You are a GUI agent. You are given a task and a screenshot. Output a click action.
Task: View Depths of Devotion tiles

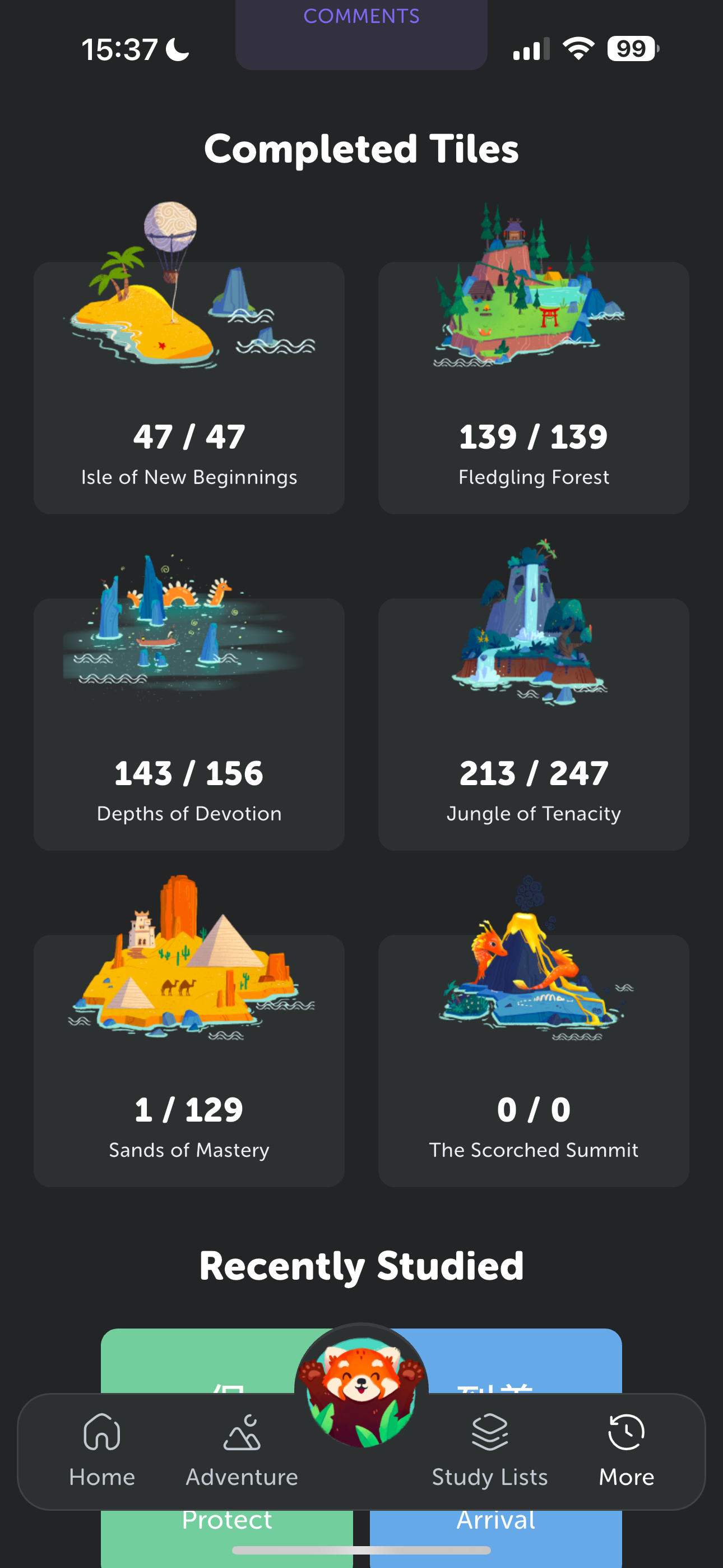189,725
